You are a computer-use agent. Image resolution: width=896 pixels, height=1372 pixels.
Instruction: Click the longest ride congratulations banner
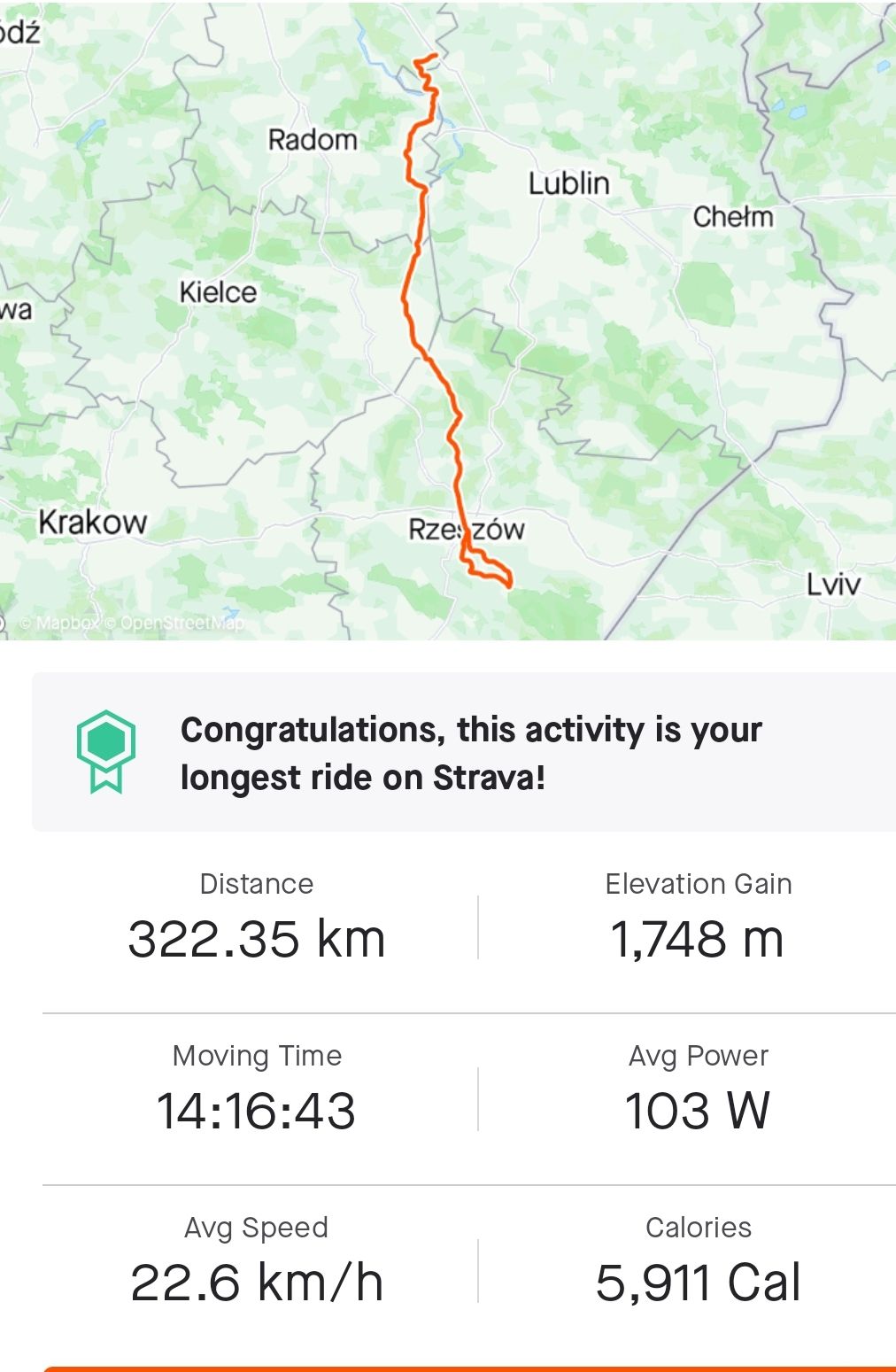click(448, 752)
